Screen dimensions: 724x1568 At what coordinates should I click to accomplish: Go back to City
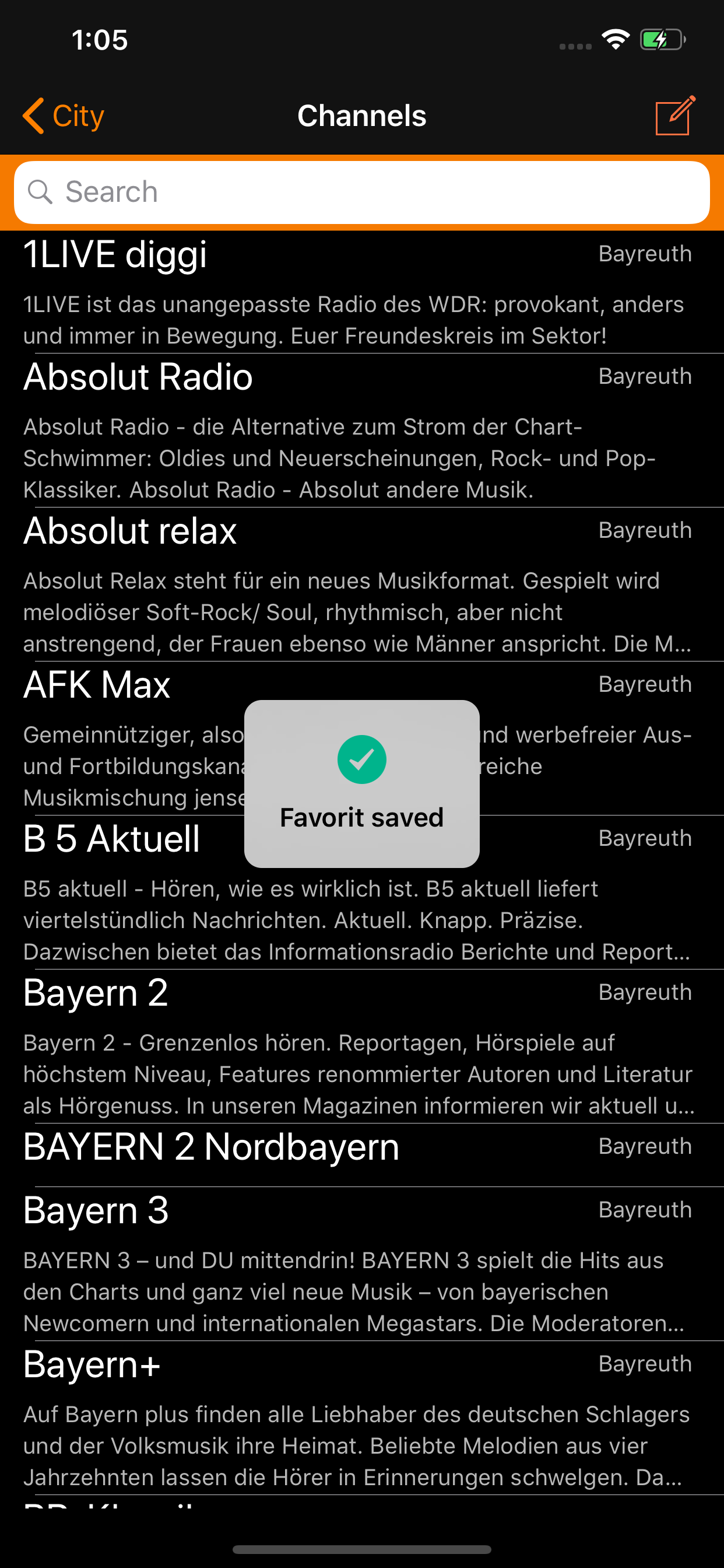[64, 116]
